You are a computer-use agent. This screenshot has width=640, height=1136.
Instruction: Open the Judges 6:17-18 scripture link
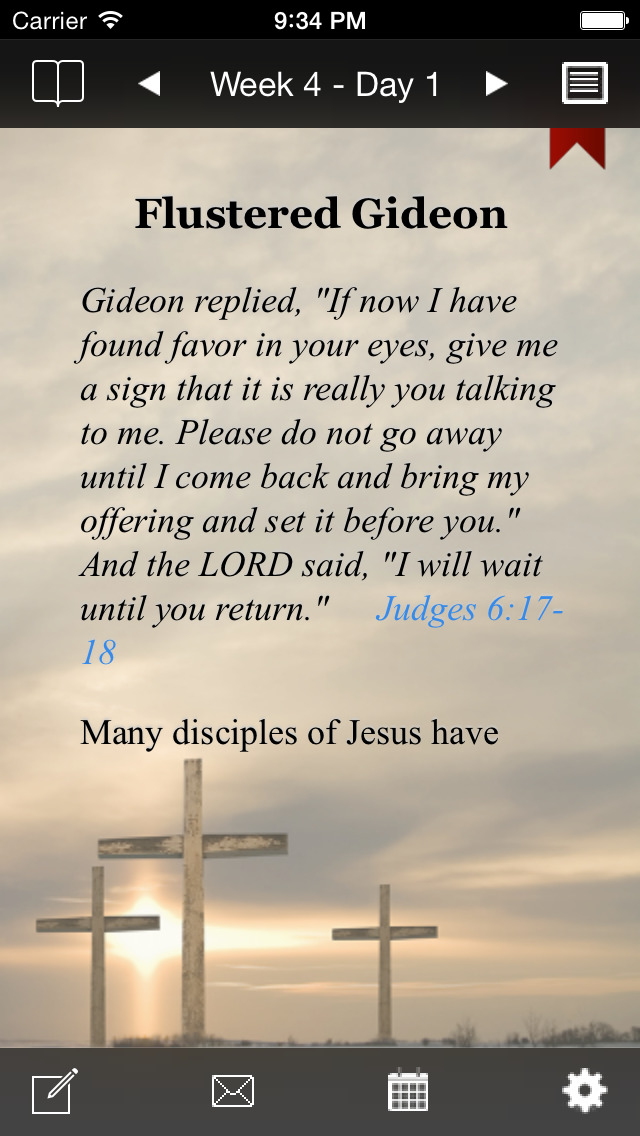click(x=322, y=630)
